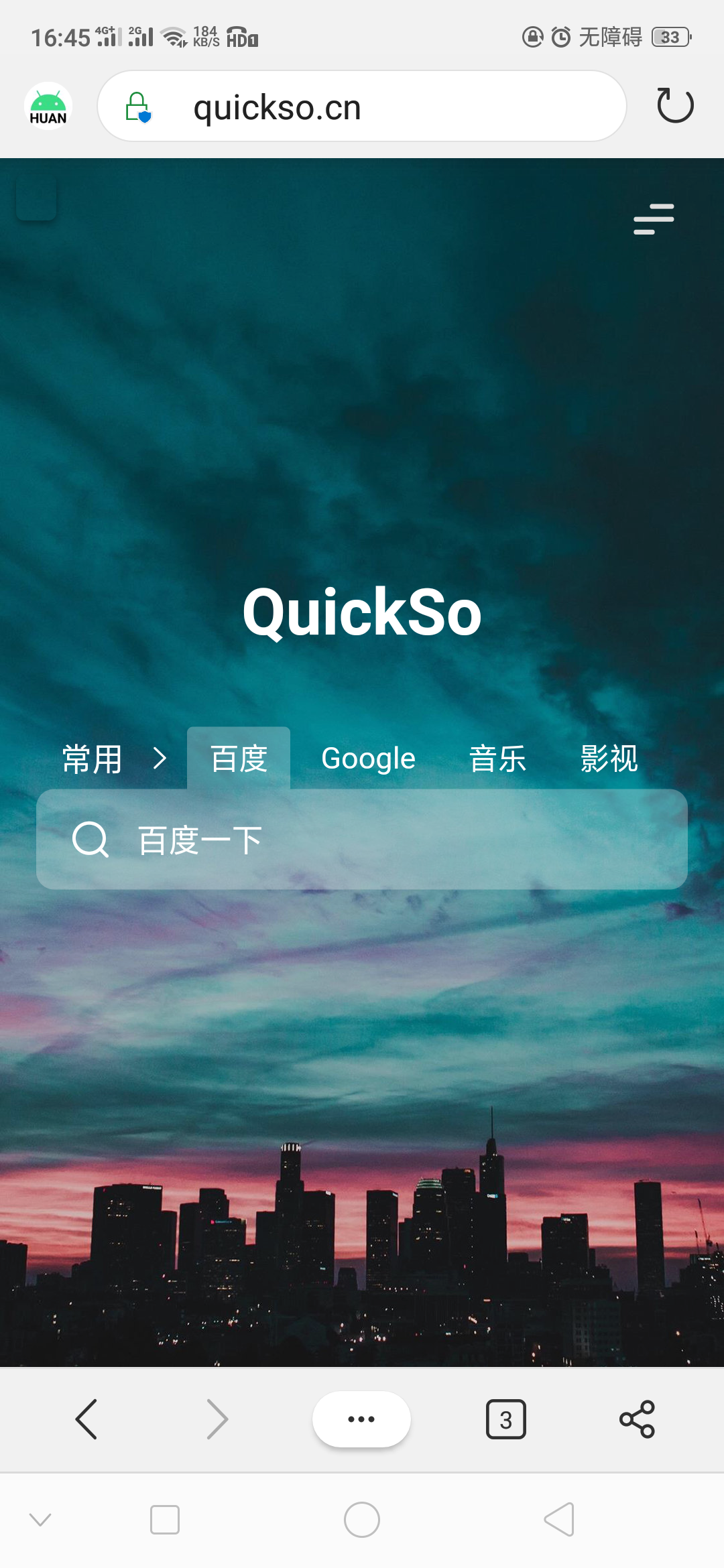Tap the quickso.cn address bar
The height and width of the screenshot is (1568, 724).
(362, 107)
